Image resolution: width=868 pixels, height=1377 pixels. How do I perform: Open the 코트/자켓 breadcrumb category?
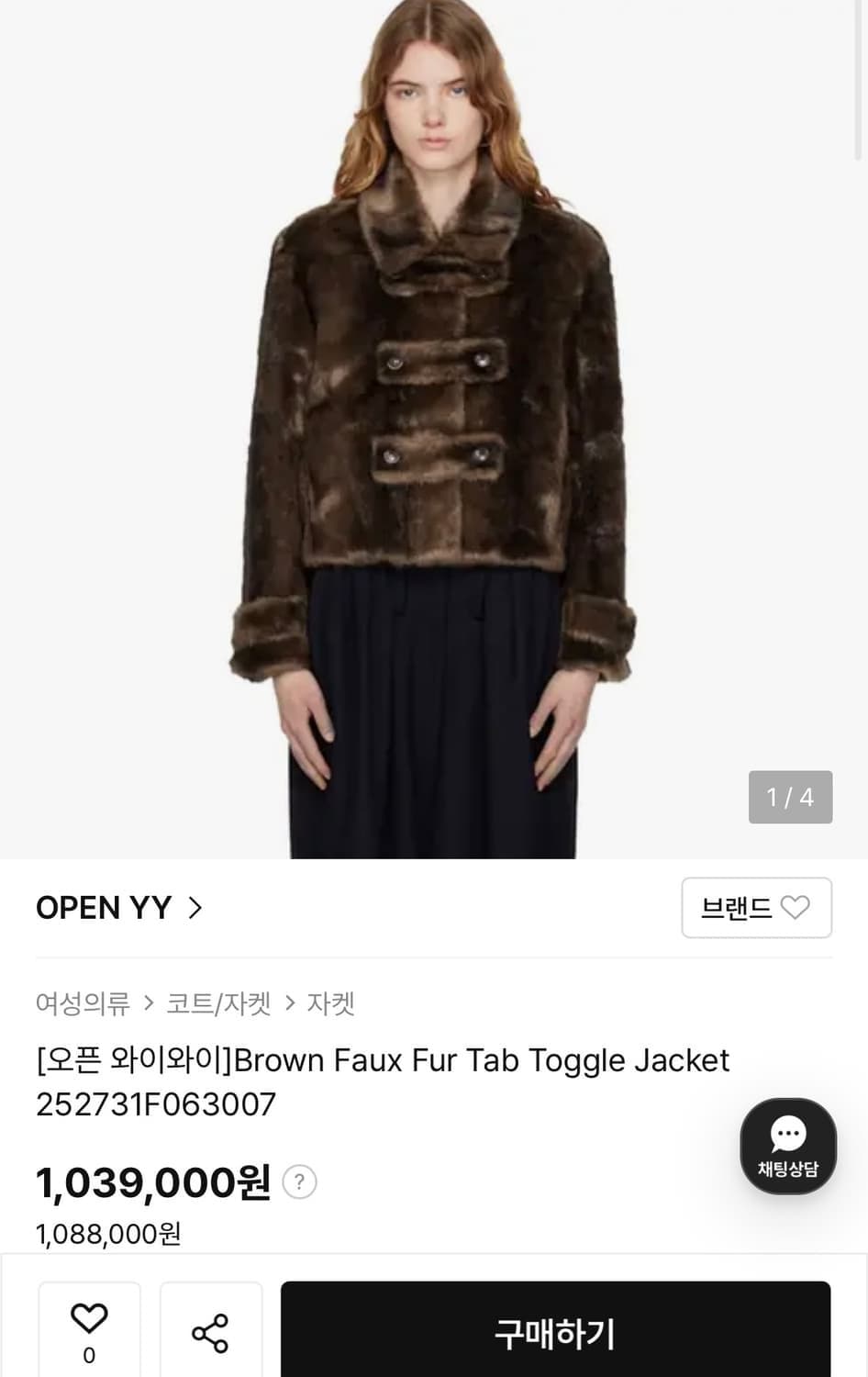[217, 1004]
